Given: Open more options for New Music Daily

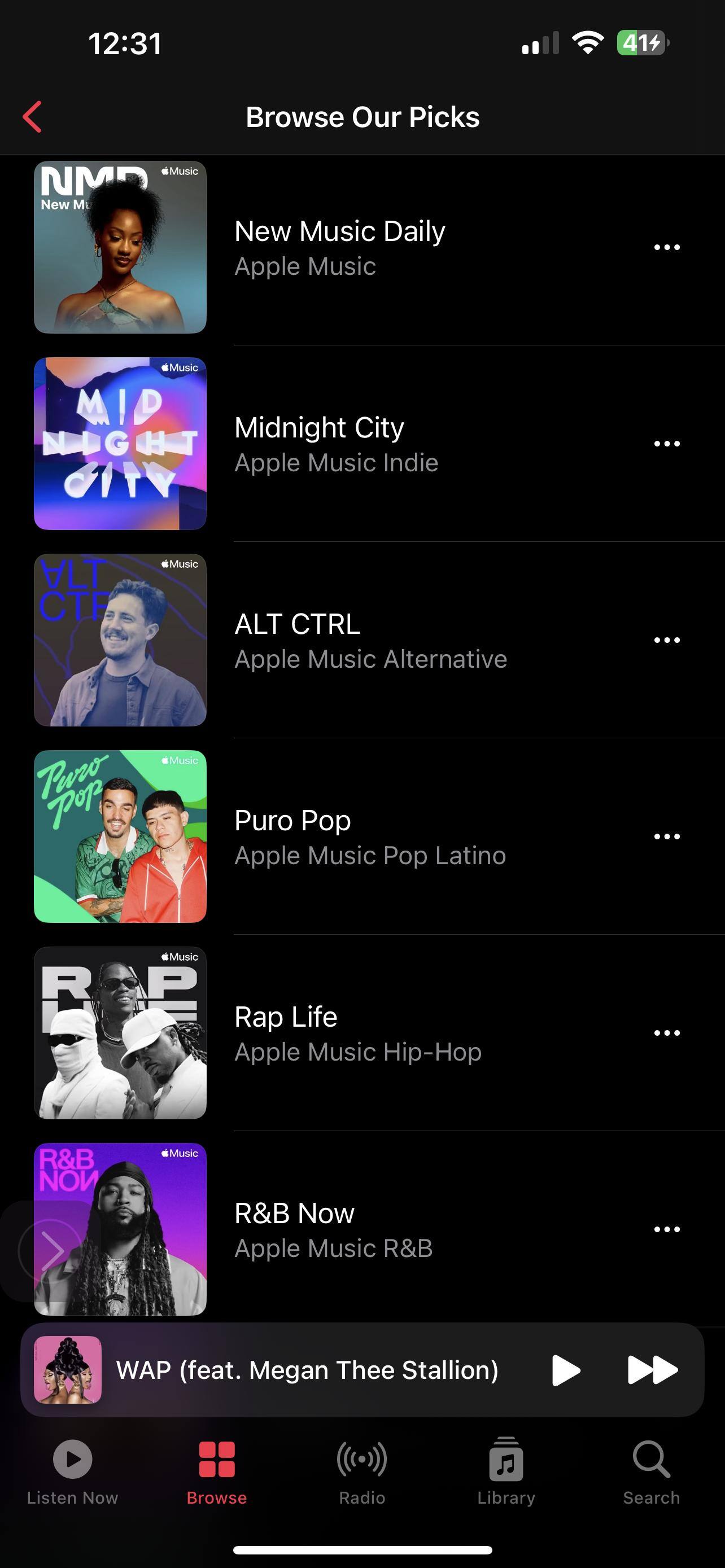Looking at the screenshot, I should pyautogui.click(x=667, y=247).
